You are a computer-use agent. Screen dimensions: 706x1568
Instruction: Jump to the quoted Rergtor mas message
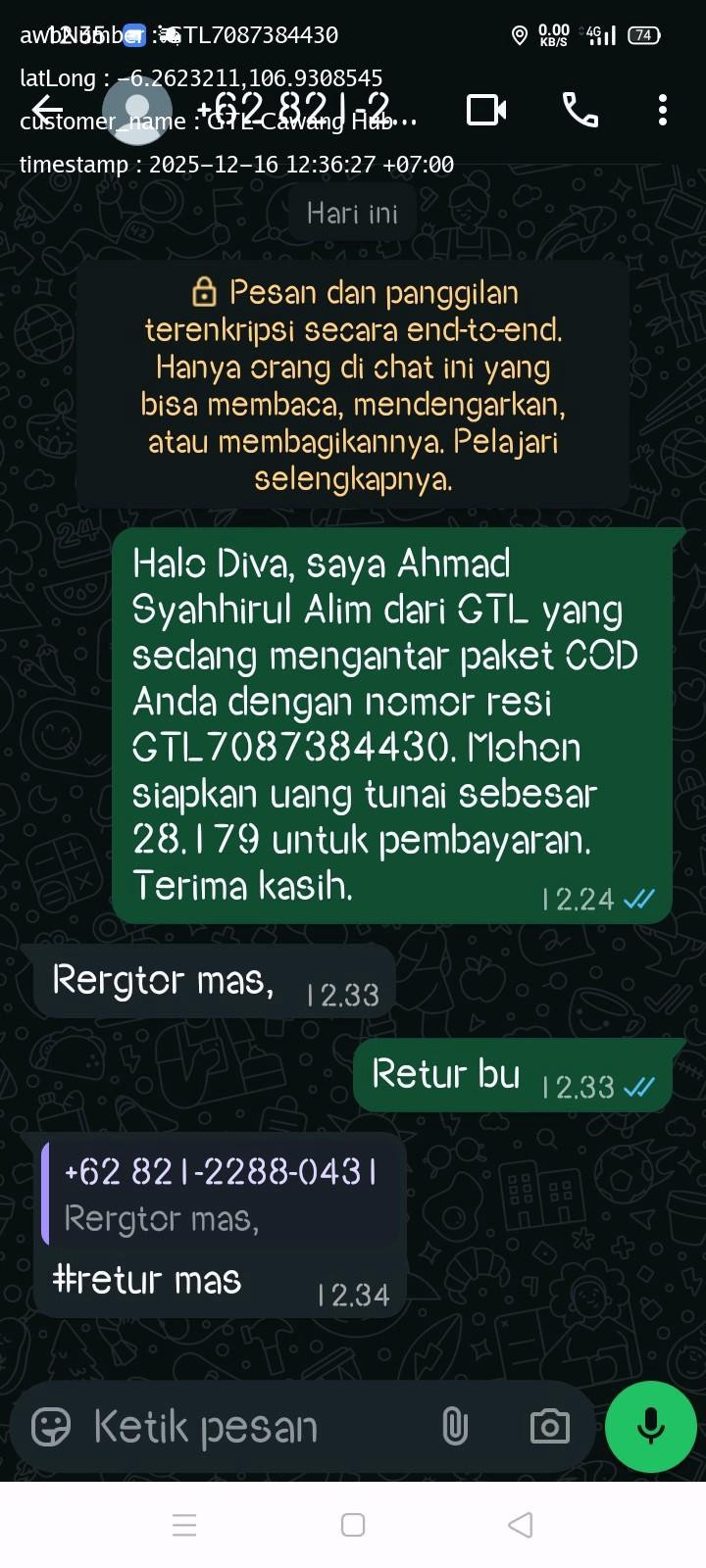[222, 1194]
